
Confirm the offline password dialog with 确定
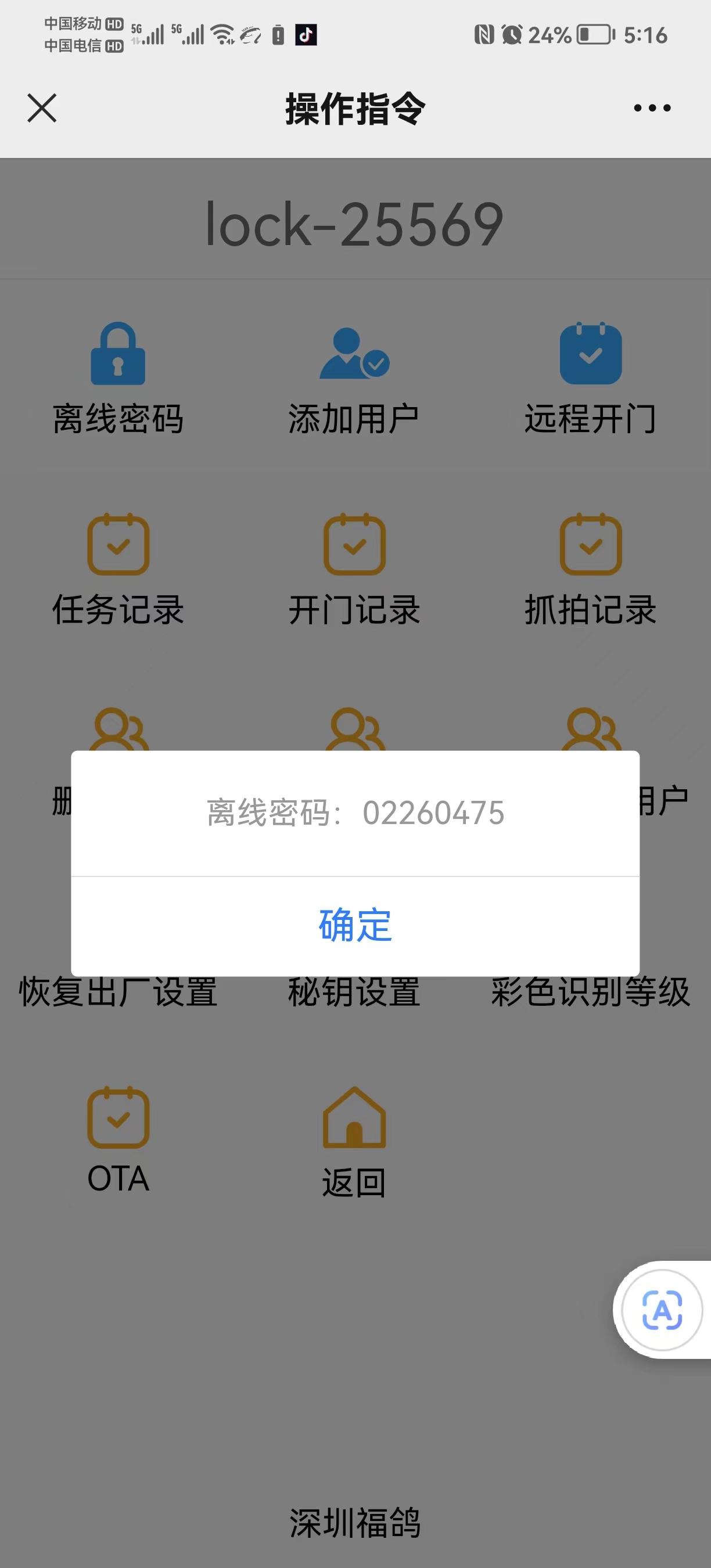click(x=355, y=925)
